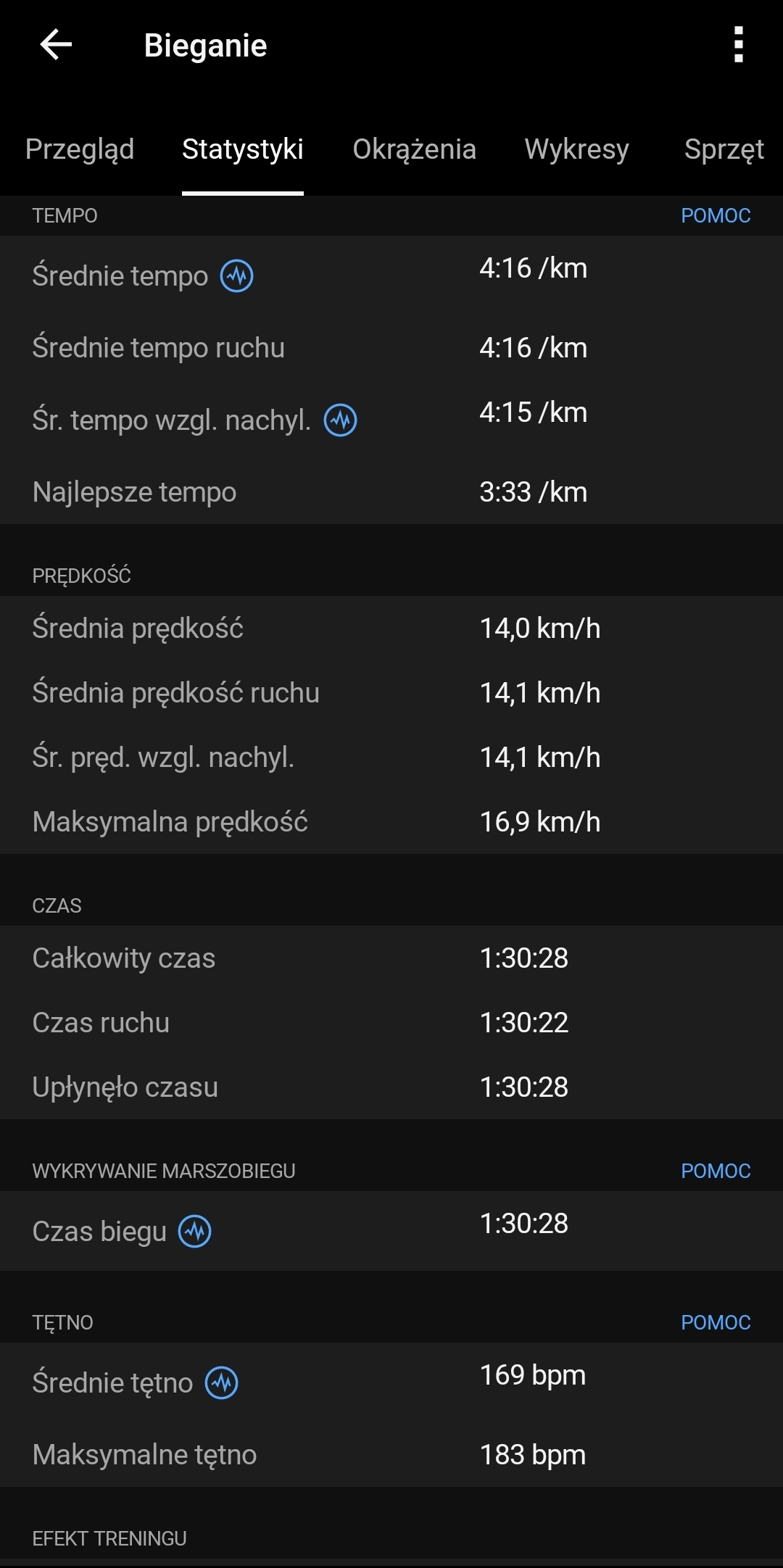Select the Statystyki tab

click(x=242, y=149)
